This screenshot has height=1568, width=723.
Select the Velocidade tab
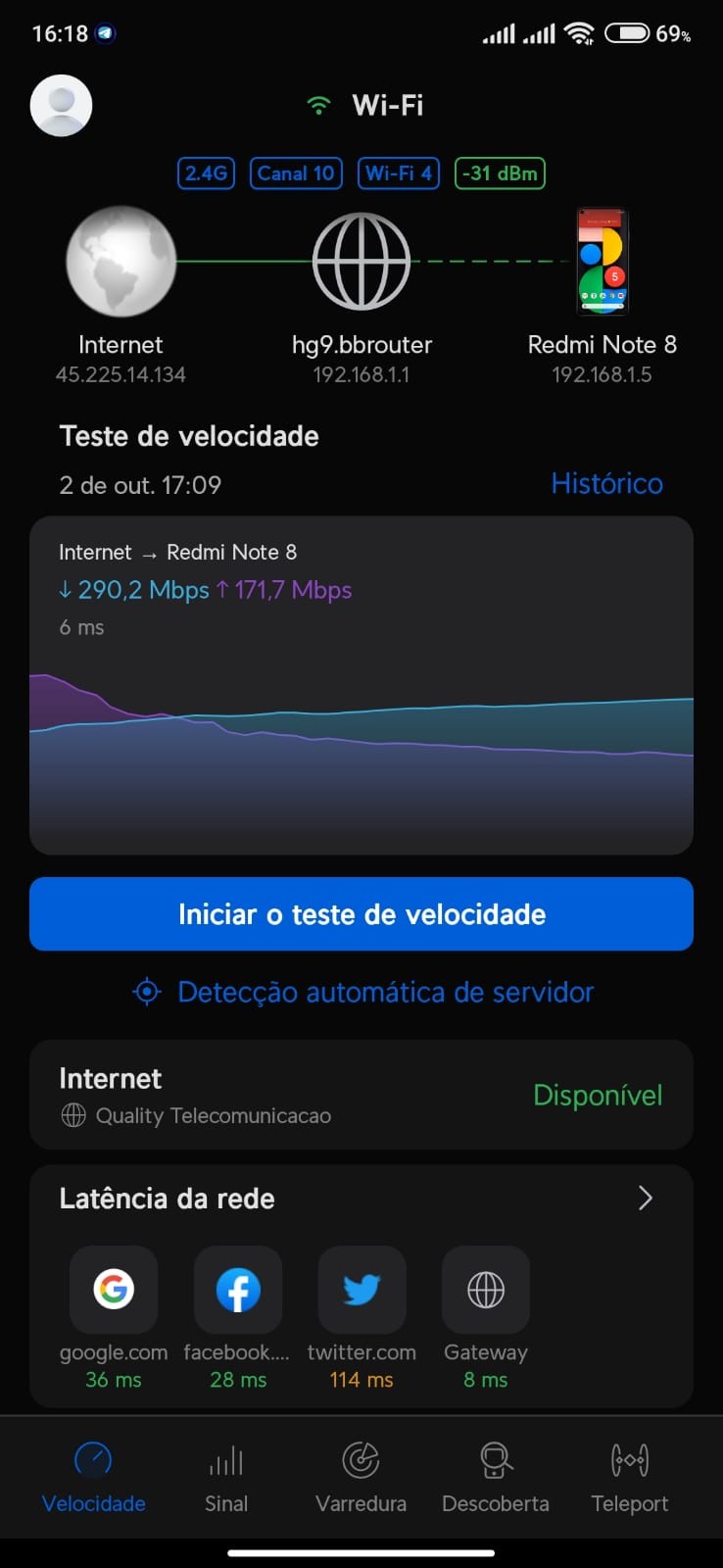(x=94, y=1477)
